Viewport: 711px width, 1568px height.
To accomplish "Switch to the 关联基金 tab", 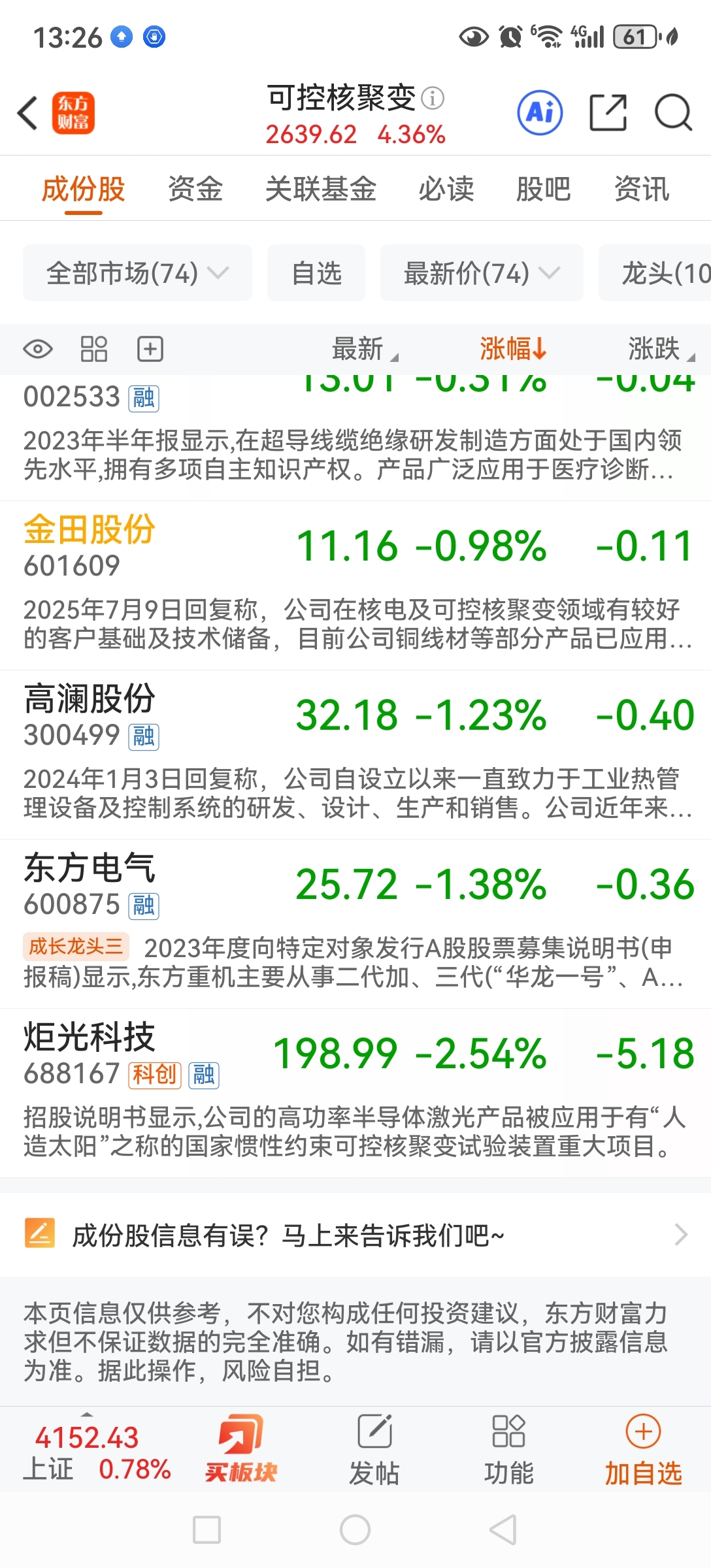I will 321,189.
